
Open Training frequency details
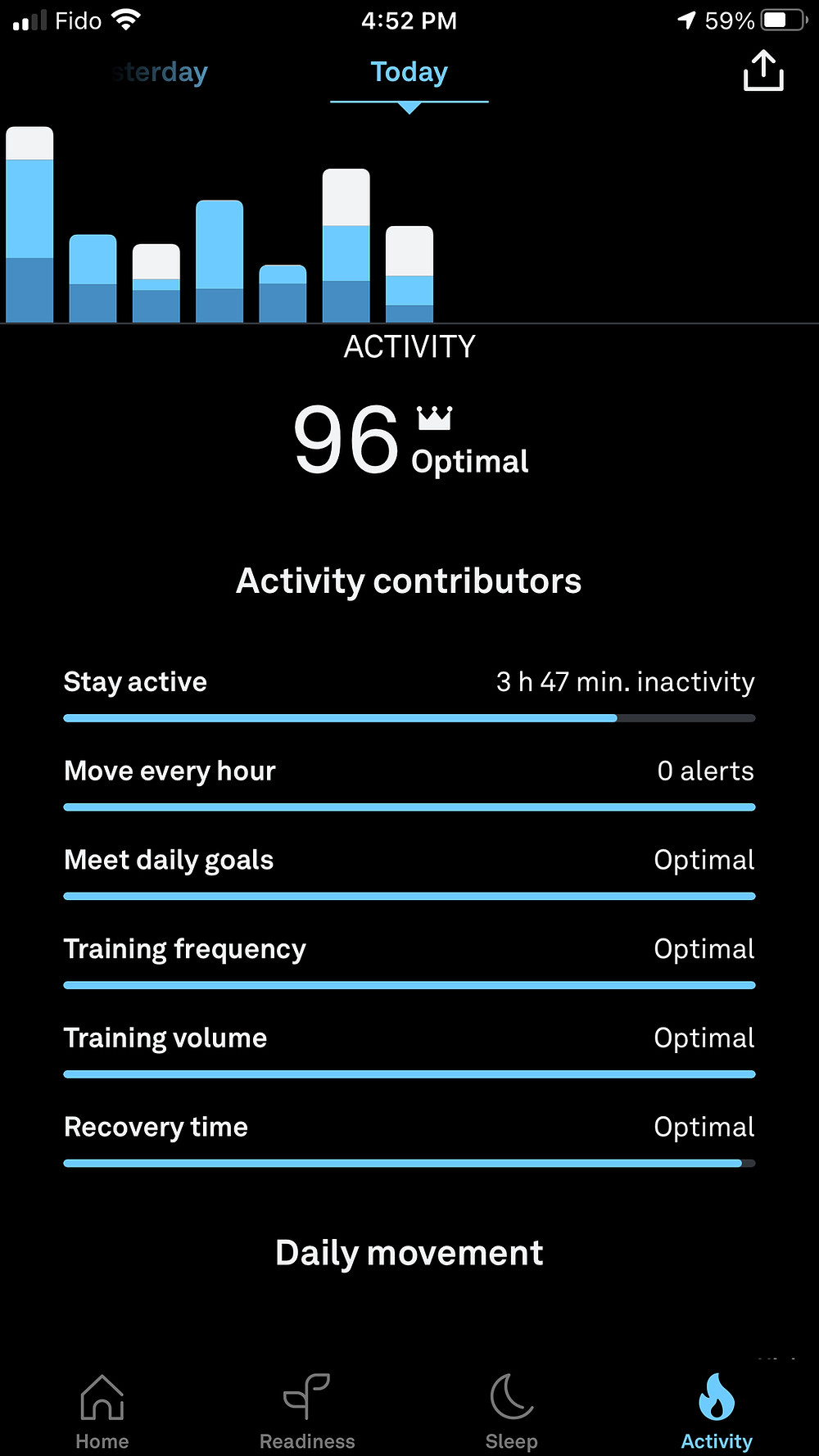point(409,961)
